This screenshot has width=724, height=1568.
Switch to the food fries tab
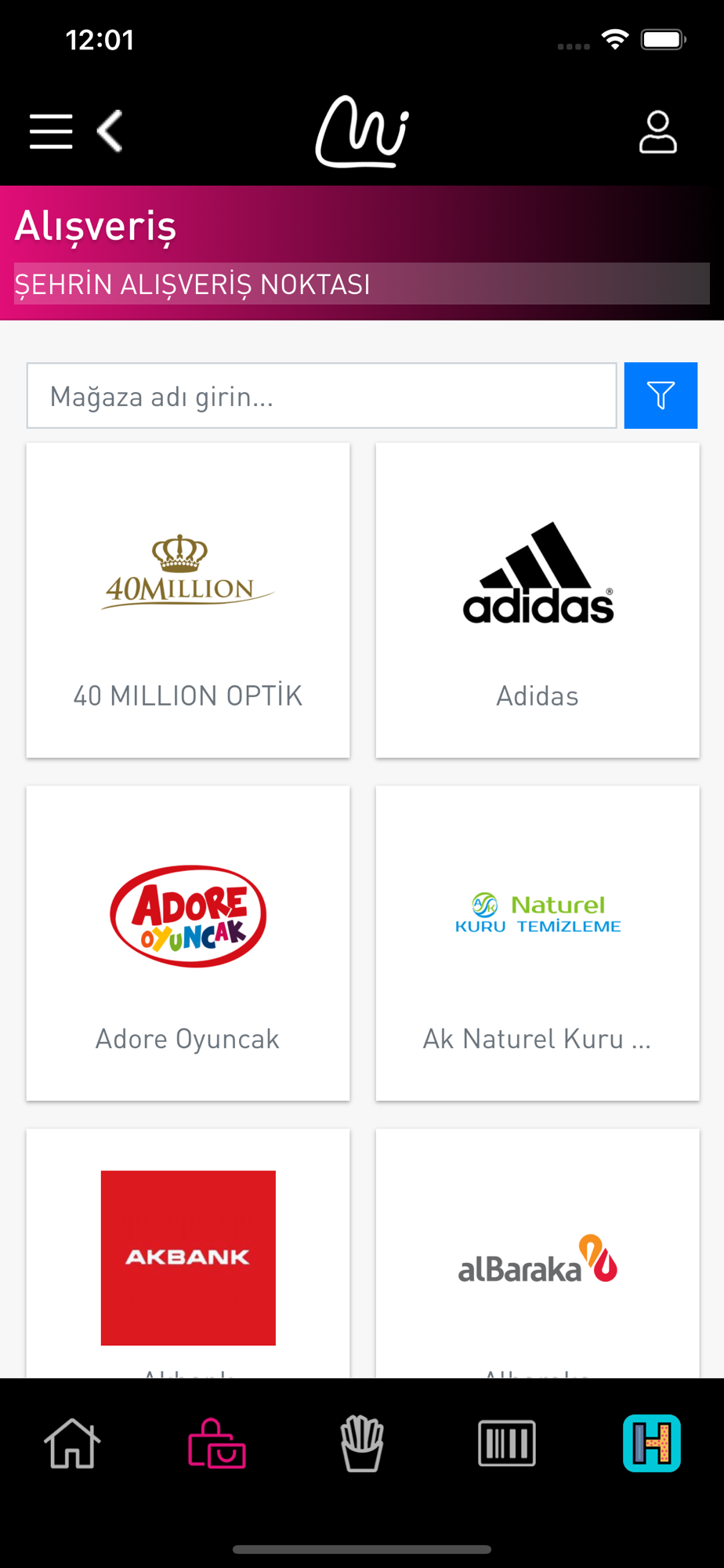coord(362,1443)
